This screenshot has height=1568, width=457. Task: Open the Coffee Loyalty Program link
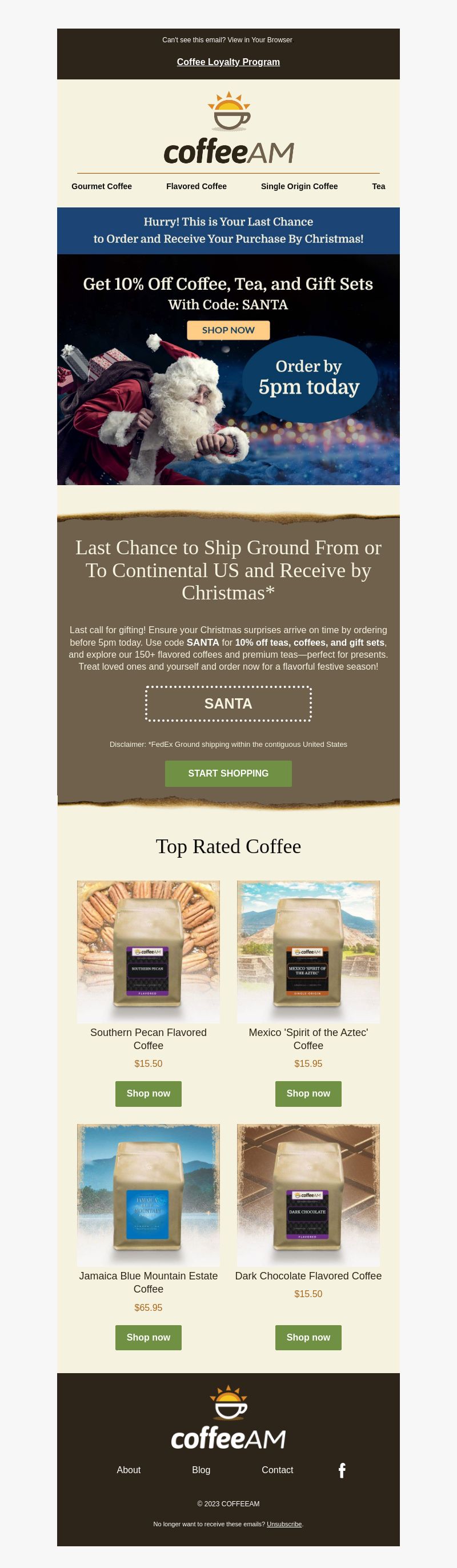[228, 62]
